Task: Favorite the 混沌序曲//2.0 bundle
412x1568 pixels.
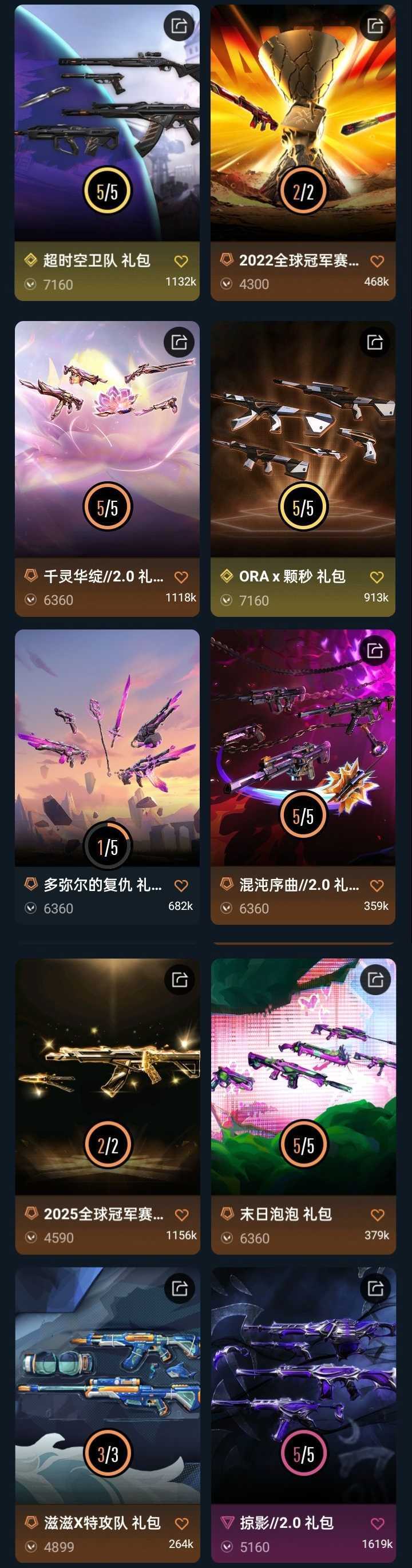Action: [x=377, y=886]
